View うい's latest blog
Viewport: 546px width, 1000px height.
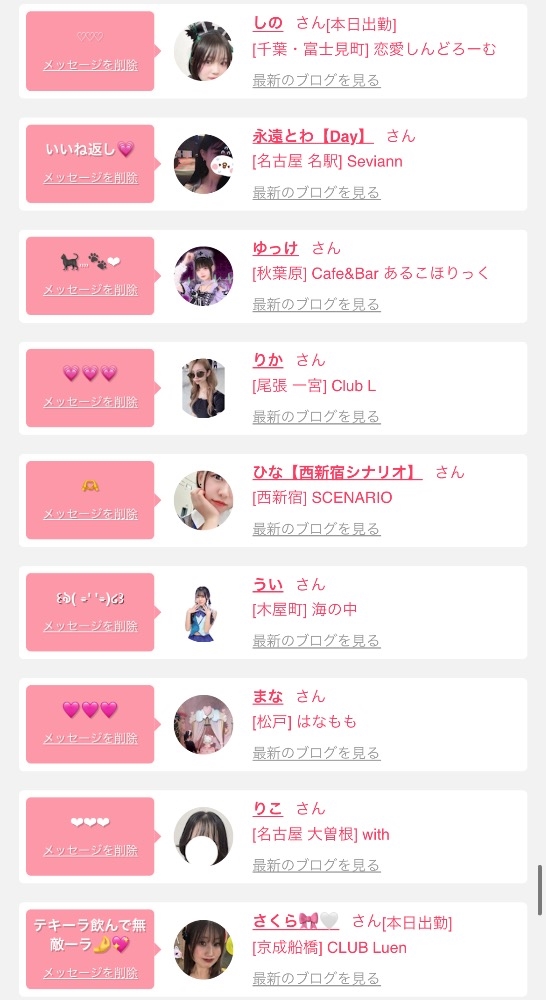(316, 641)
